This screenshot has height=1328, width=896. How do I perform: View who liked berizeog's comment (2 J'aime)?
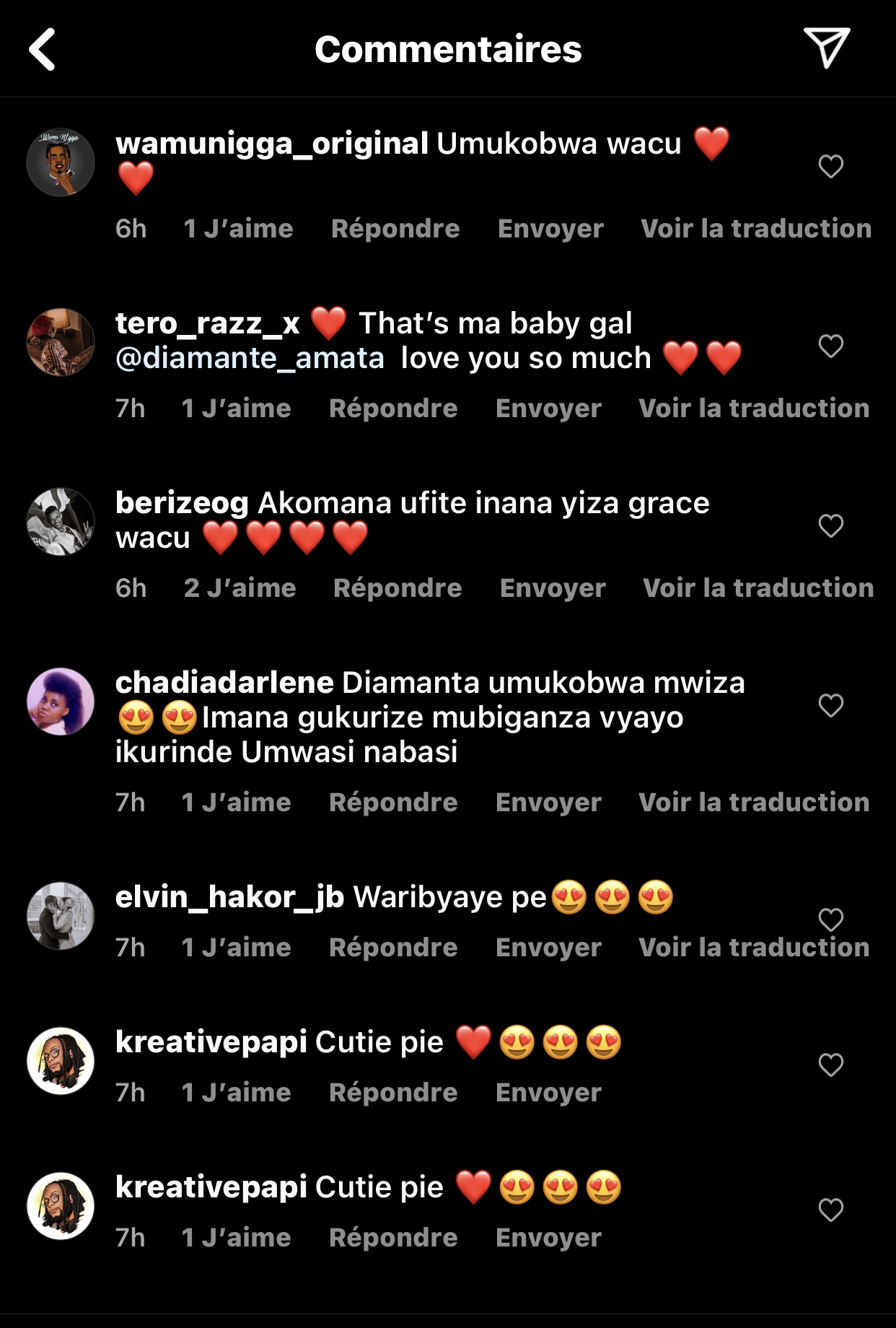coord(240,588)
